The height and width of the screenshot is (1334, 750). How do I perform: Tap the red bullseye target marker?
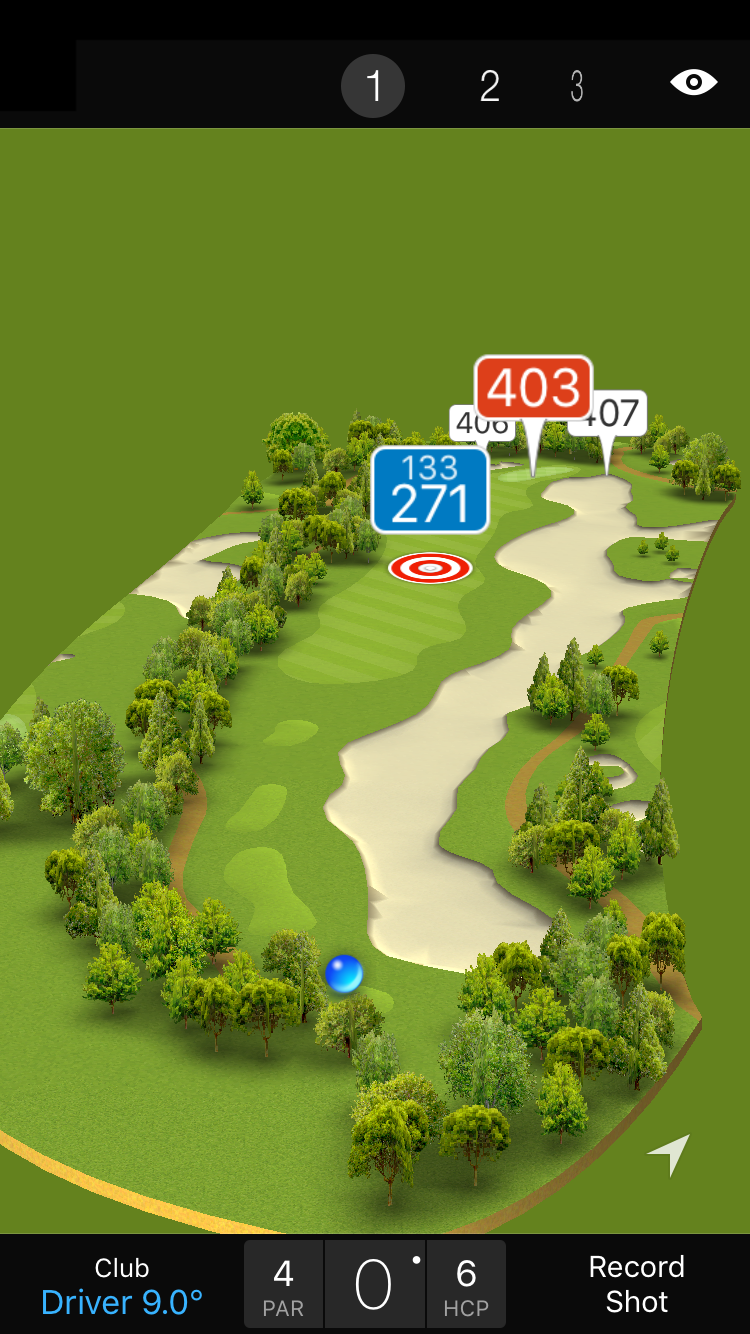point(430,568)
